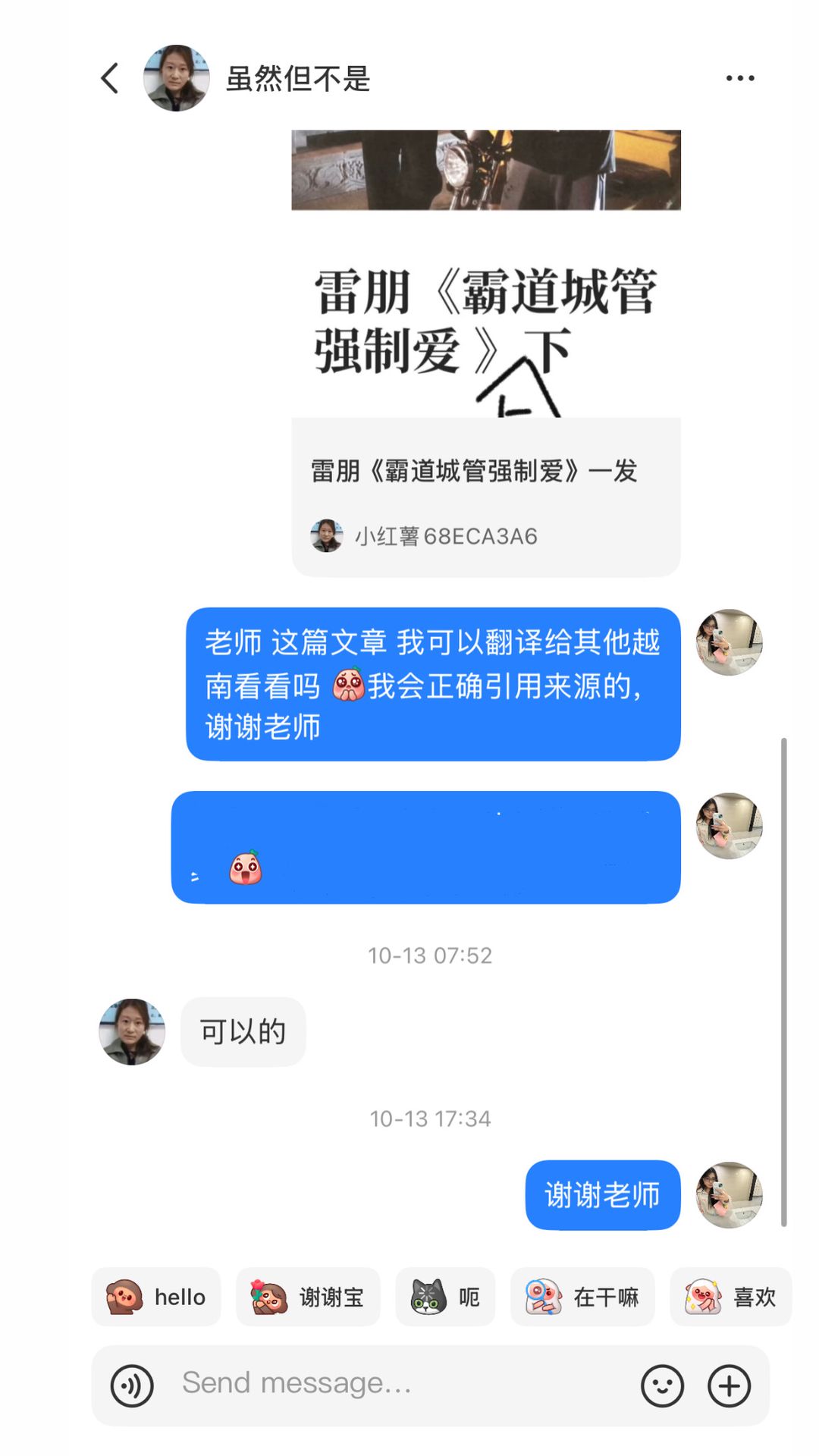Send the hello quick reply sticker
The image size is (819, 1456).
click(156, 1297)
